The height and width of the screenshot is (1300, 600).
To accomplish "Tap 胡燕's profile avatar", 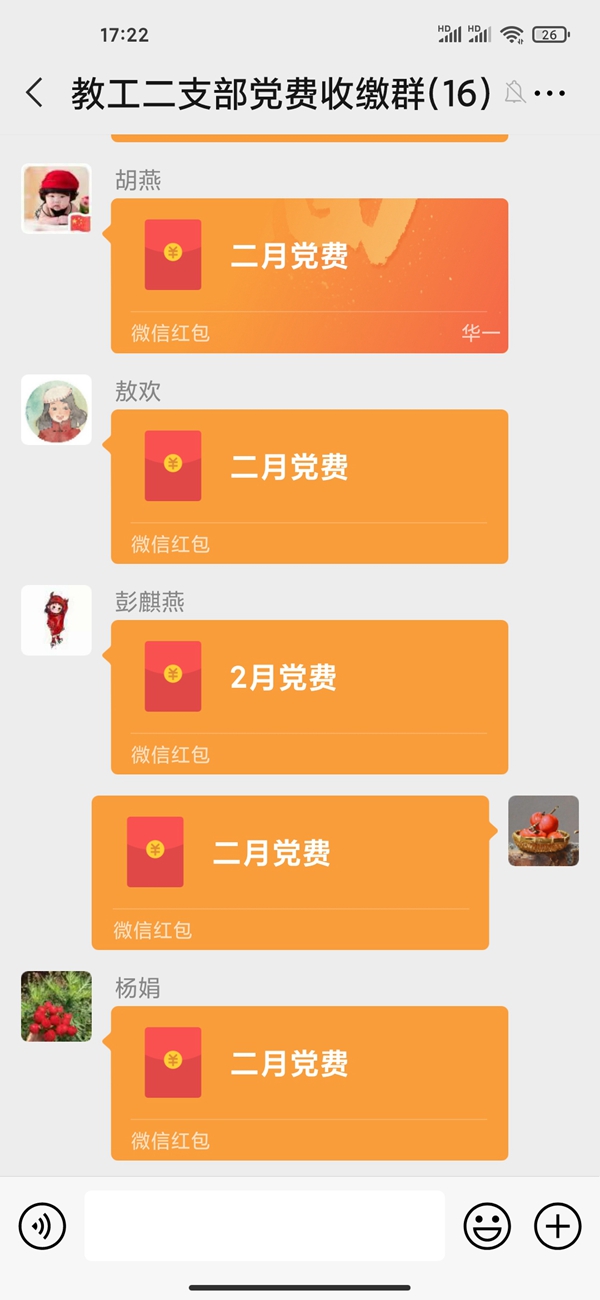I will coord(56,199).
